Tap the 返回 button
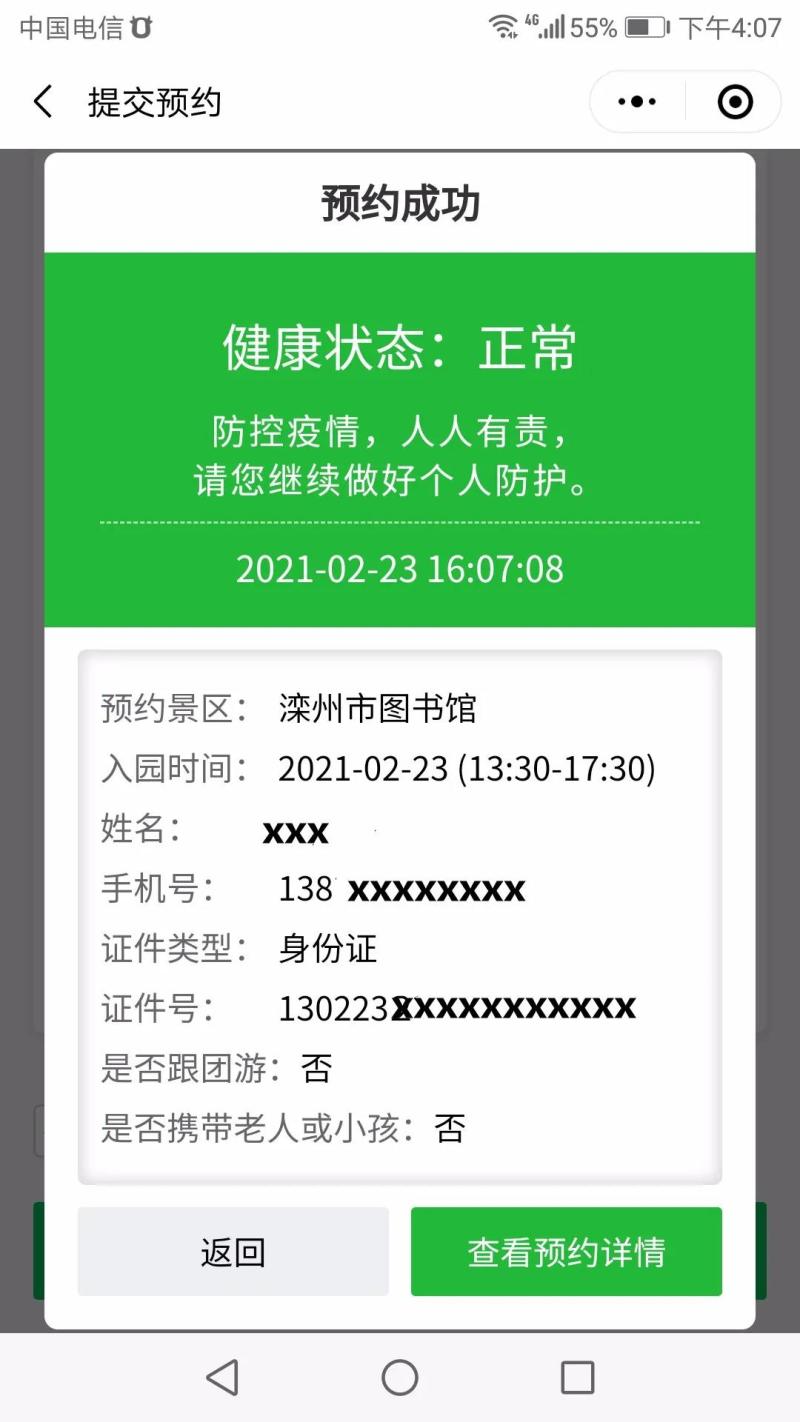Image resolution: width=800 pixels, height=1422 pixels. (233, 1252)
